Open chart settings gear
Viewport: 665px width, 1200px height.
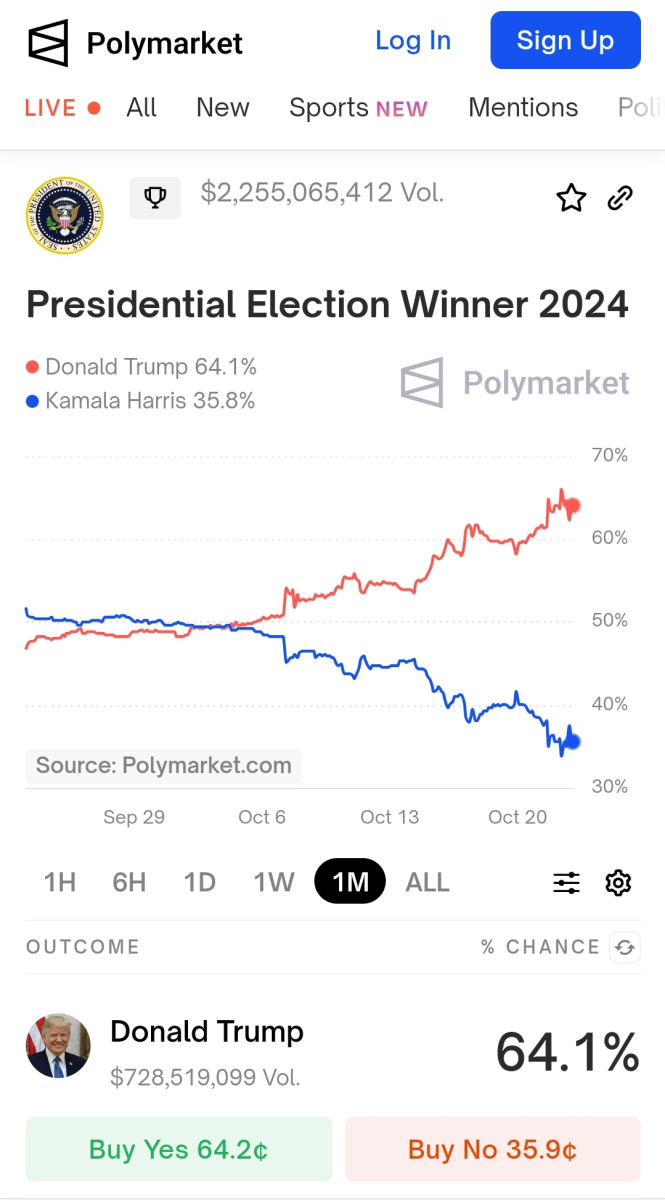618,883
